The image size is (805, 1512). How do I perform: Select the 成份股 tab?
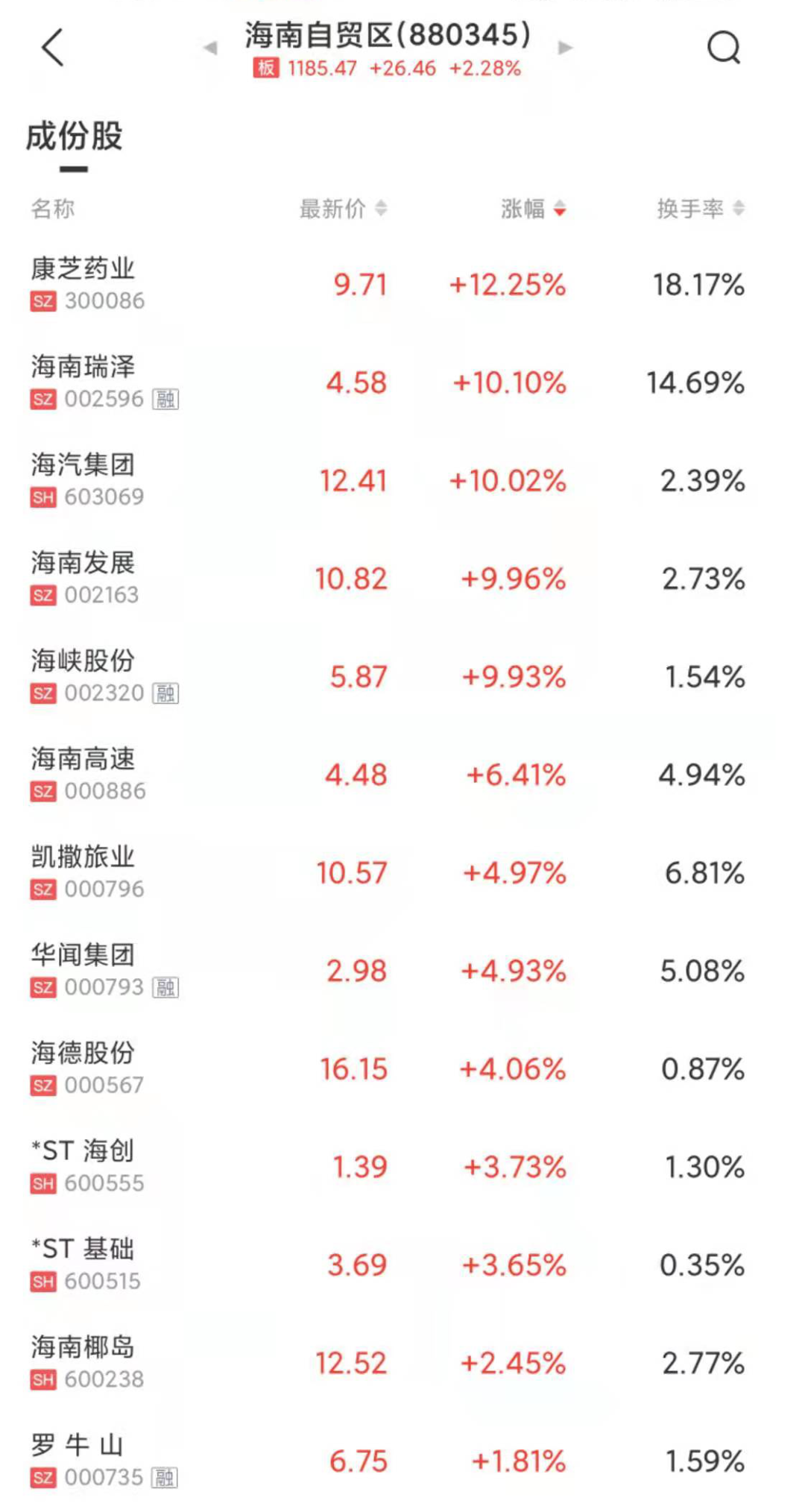[74, 137]
